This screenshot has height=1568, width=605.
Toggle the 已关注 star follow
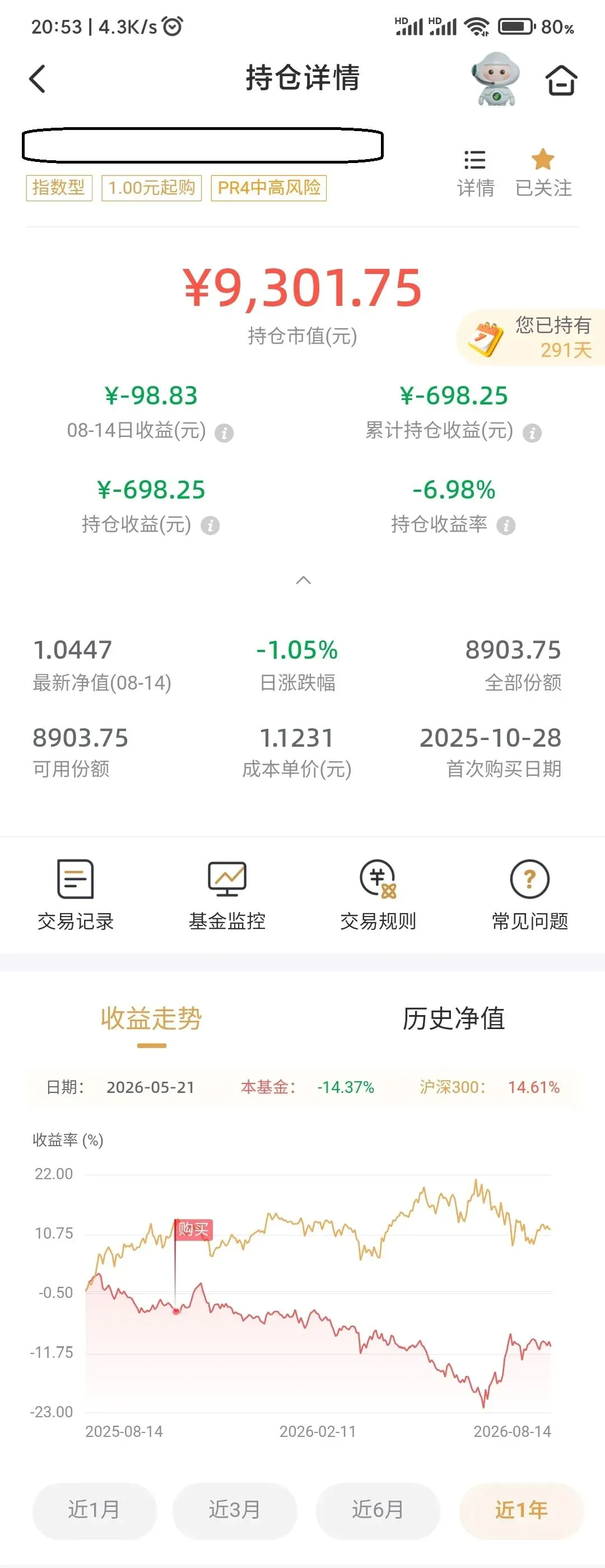click(x=543, y=174)
